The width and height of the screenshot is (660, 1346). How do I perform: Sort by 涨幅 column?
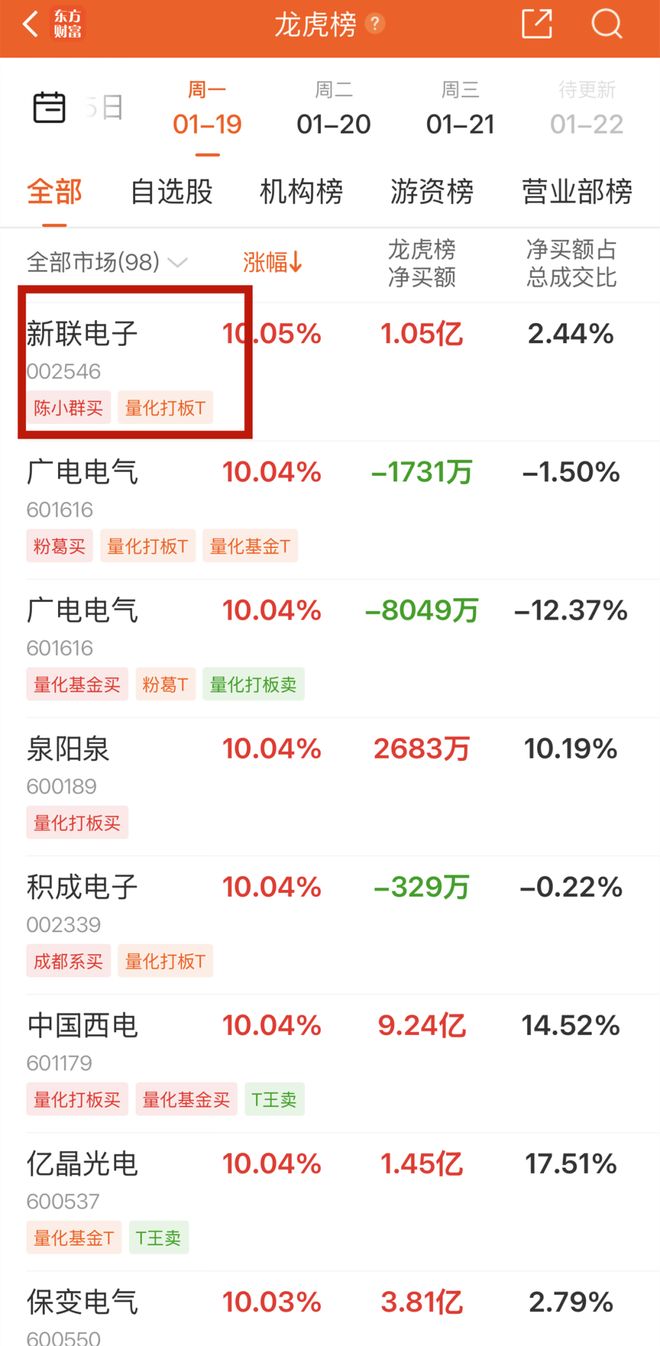point(272,263)
